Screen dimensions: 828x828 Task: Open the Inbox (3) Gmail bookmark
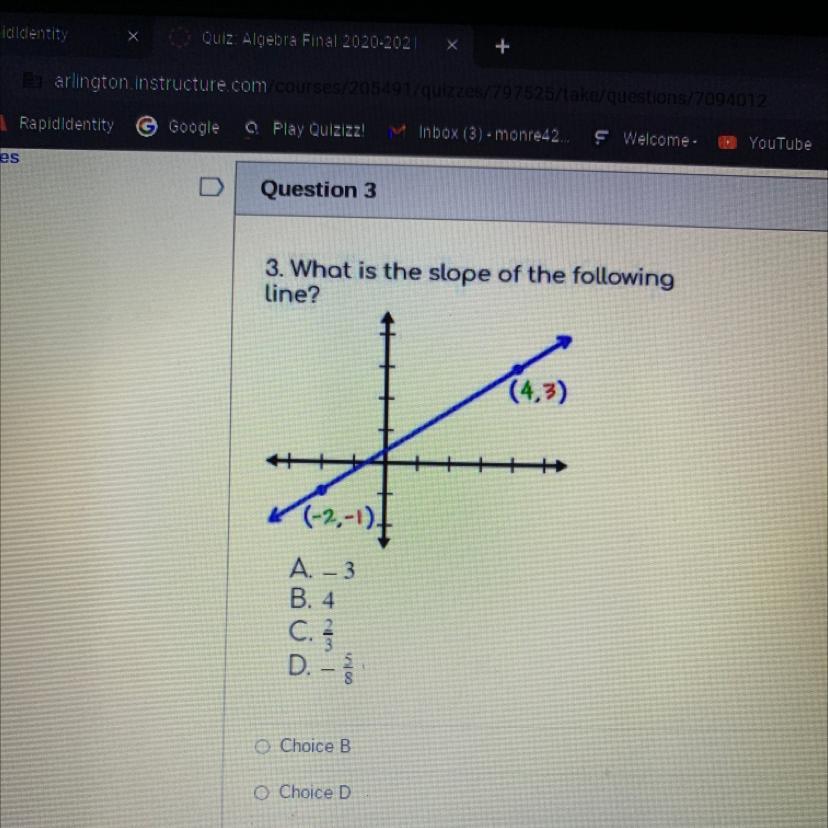479,134
